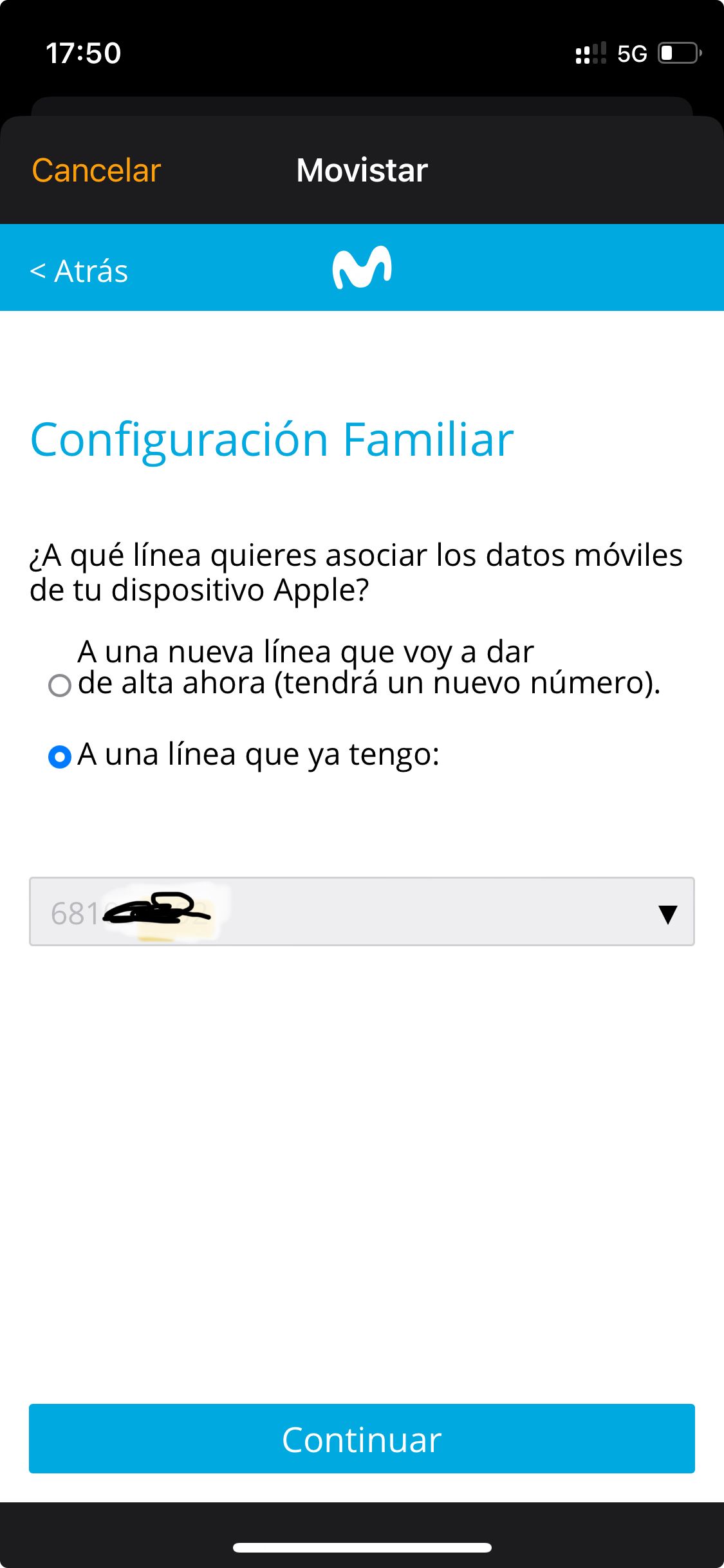Image resolution: width=724 pixels, height=1568 pixels.
Task: Choose 'A una línea que ya tengo'
Action: pyautogui.click(x=60, y=756)
